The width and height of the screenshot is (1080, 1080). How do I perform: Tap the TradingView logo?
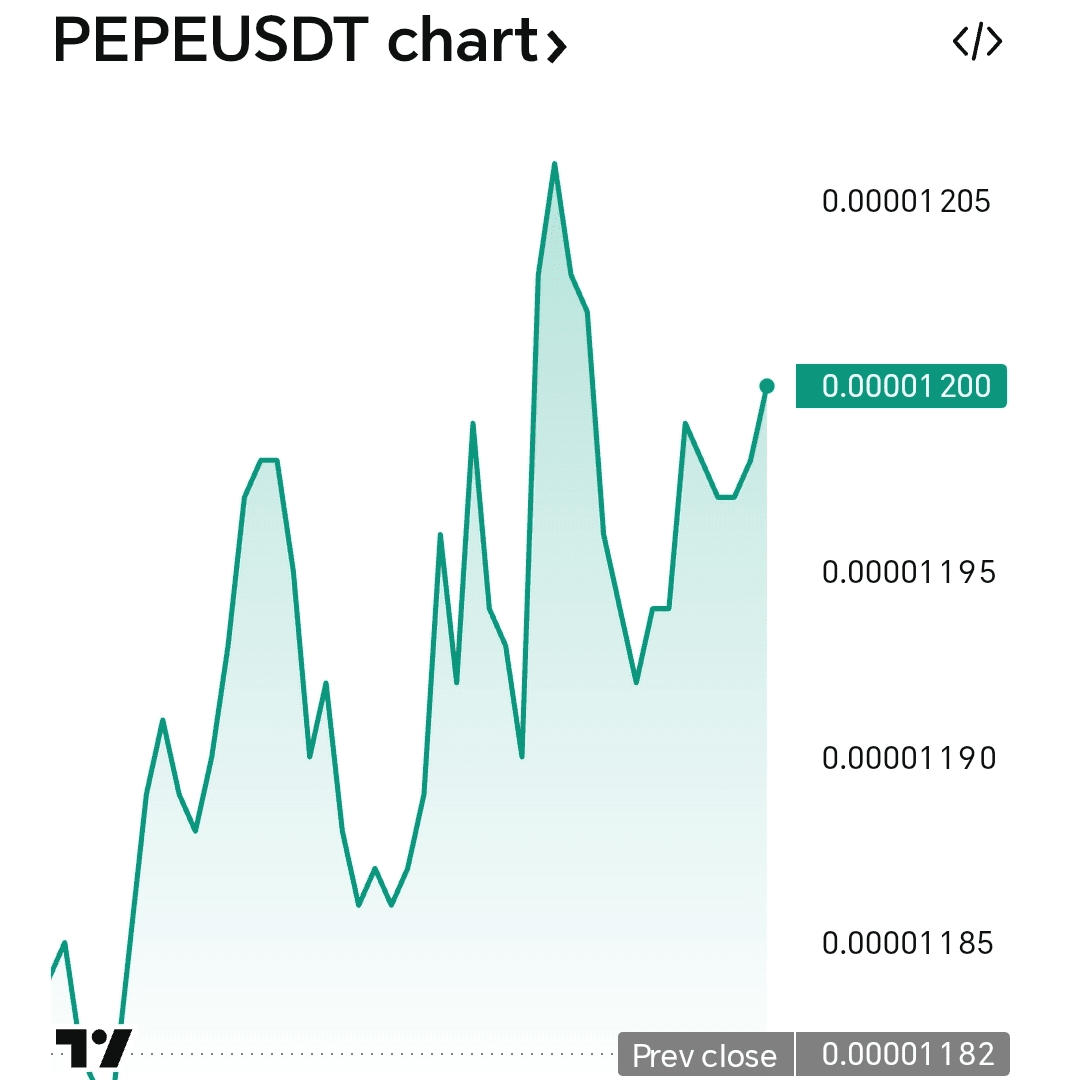click(x=93, y=1048)
